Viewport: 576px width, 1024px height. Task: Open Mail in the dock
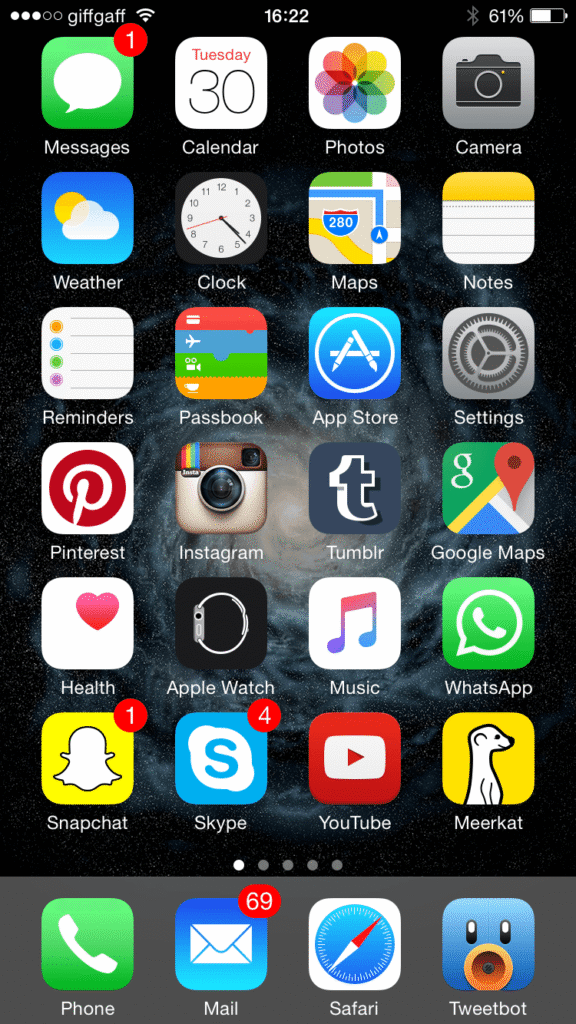pos(221,944)
